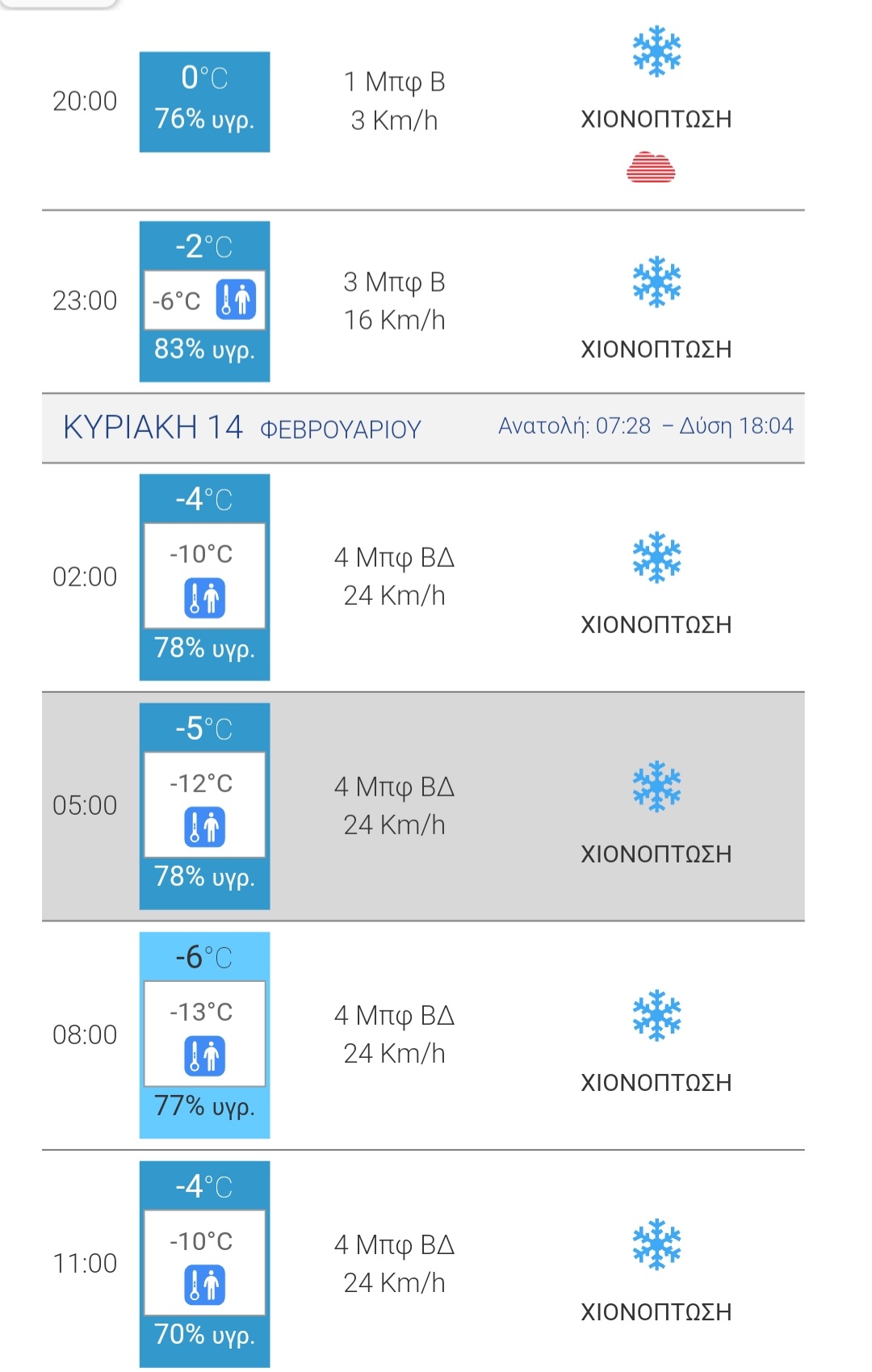
Task: Tap the feels-like icon next to -6°C
Action: coord(236,300)
